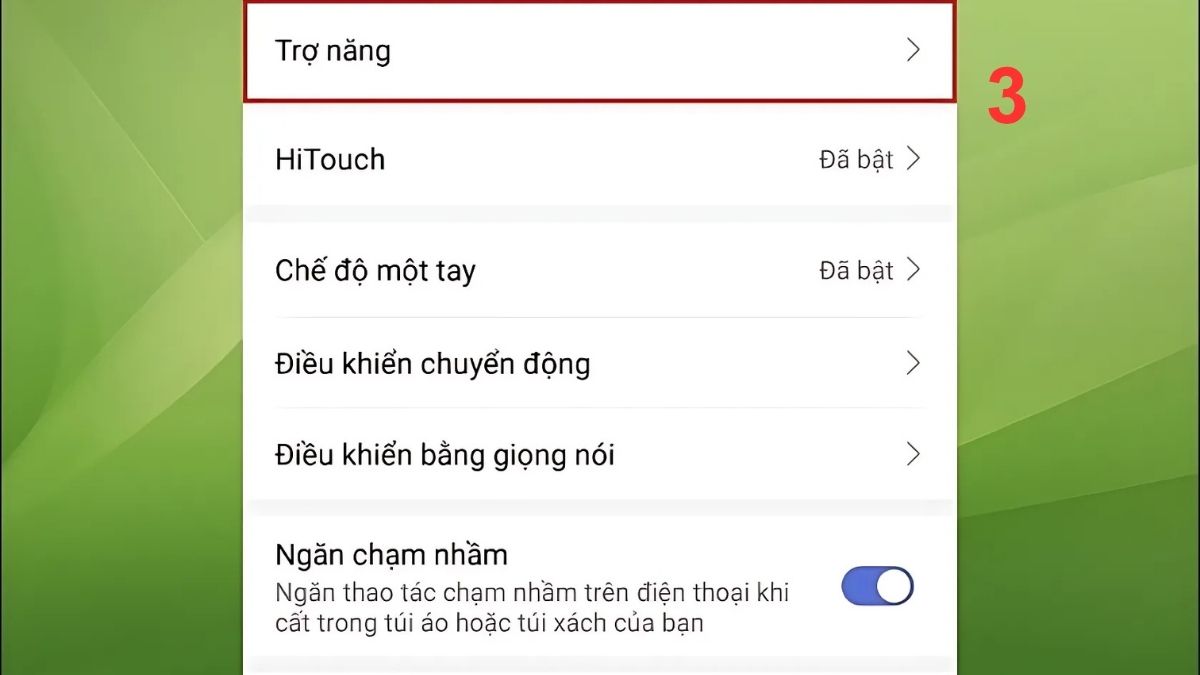Open Chế độ một tay settings
Screen dimensions: 1200x675
pos(598,271)
